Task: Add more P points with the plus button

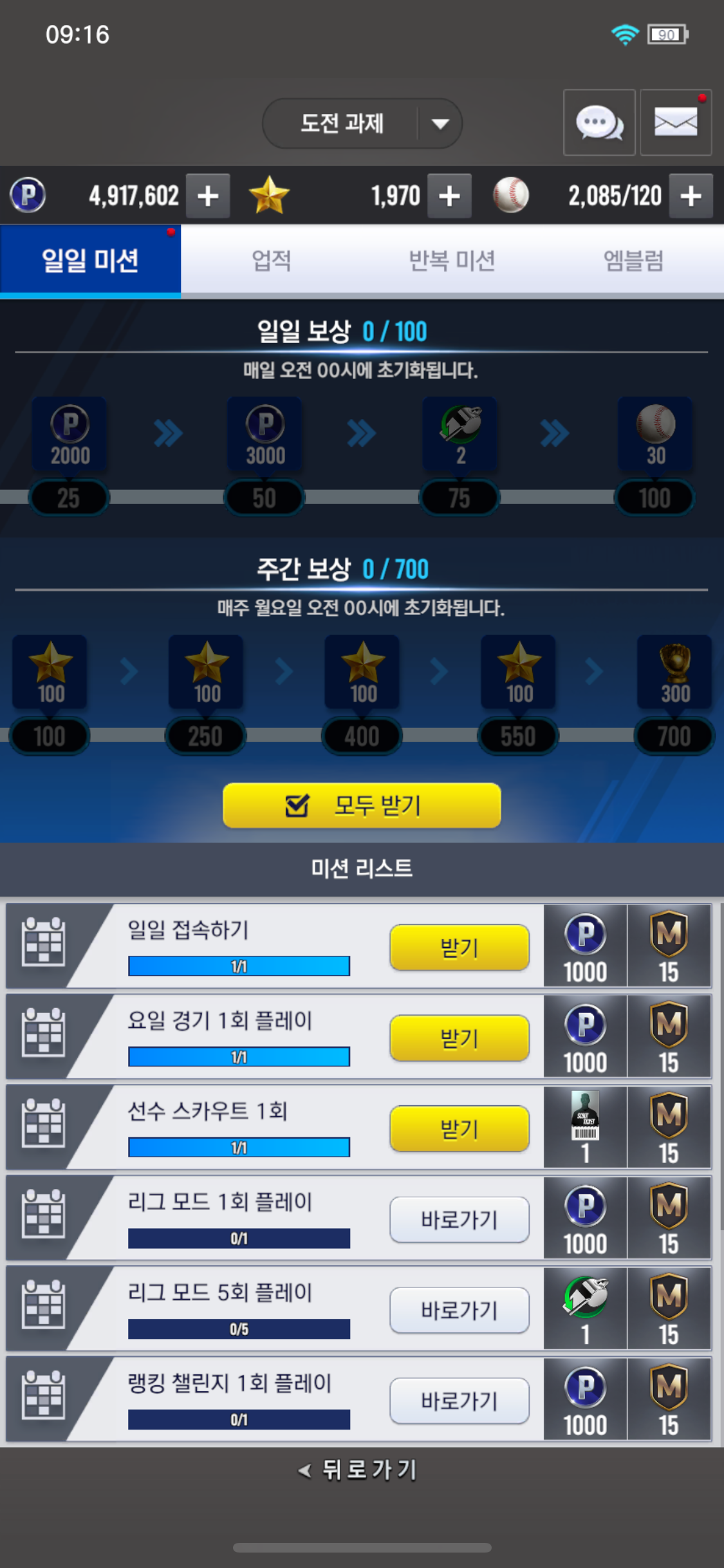Action: (208, 196)
